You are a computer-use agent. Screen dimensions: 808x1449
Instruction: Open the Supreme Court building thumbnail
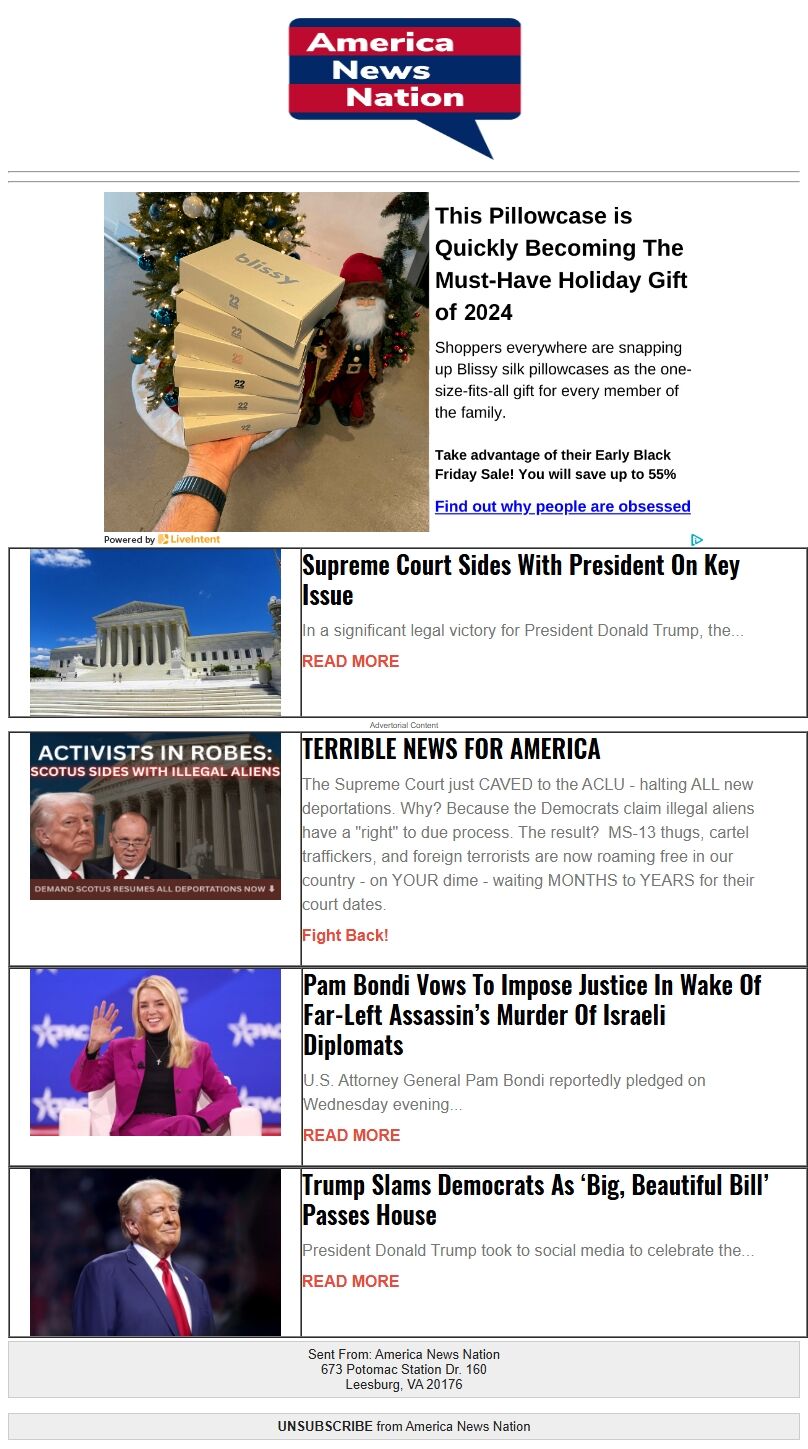[x=155, y=632]
